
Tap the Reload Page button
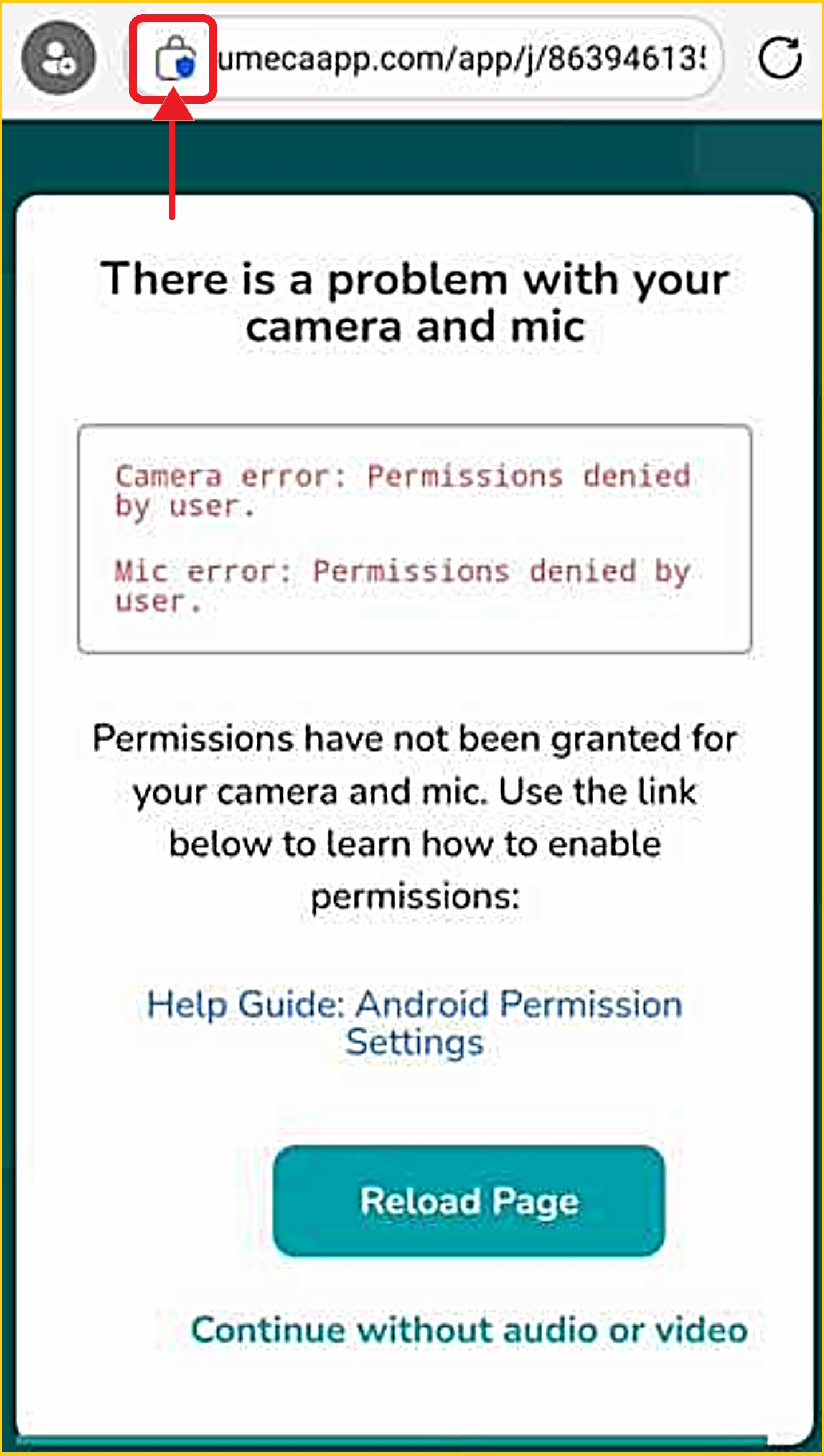coord(469,1200)
